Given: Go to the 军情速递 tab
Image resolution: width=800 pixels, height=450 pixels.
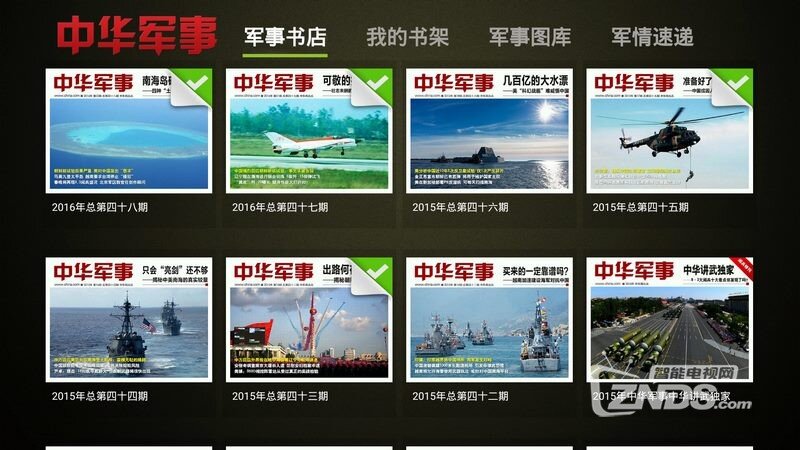Looking at the screenshot, I should [652, 38].
